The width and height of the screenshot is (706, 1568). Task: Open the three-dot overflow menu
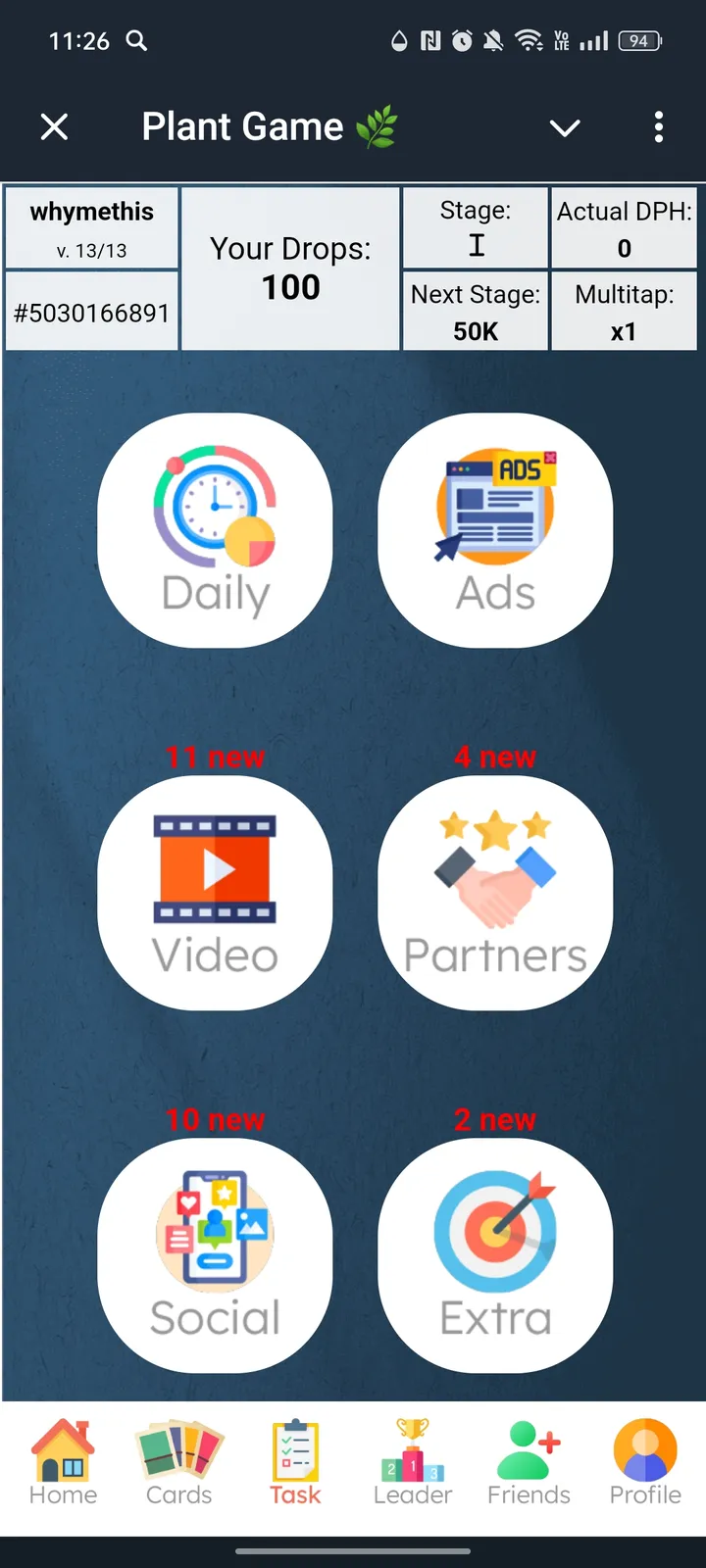click(658, 127)
